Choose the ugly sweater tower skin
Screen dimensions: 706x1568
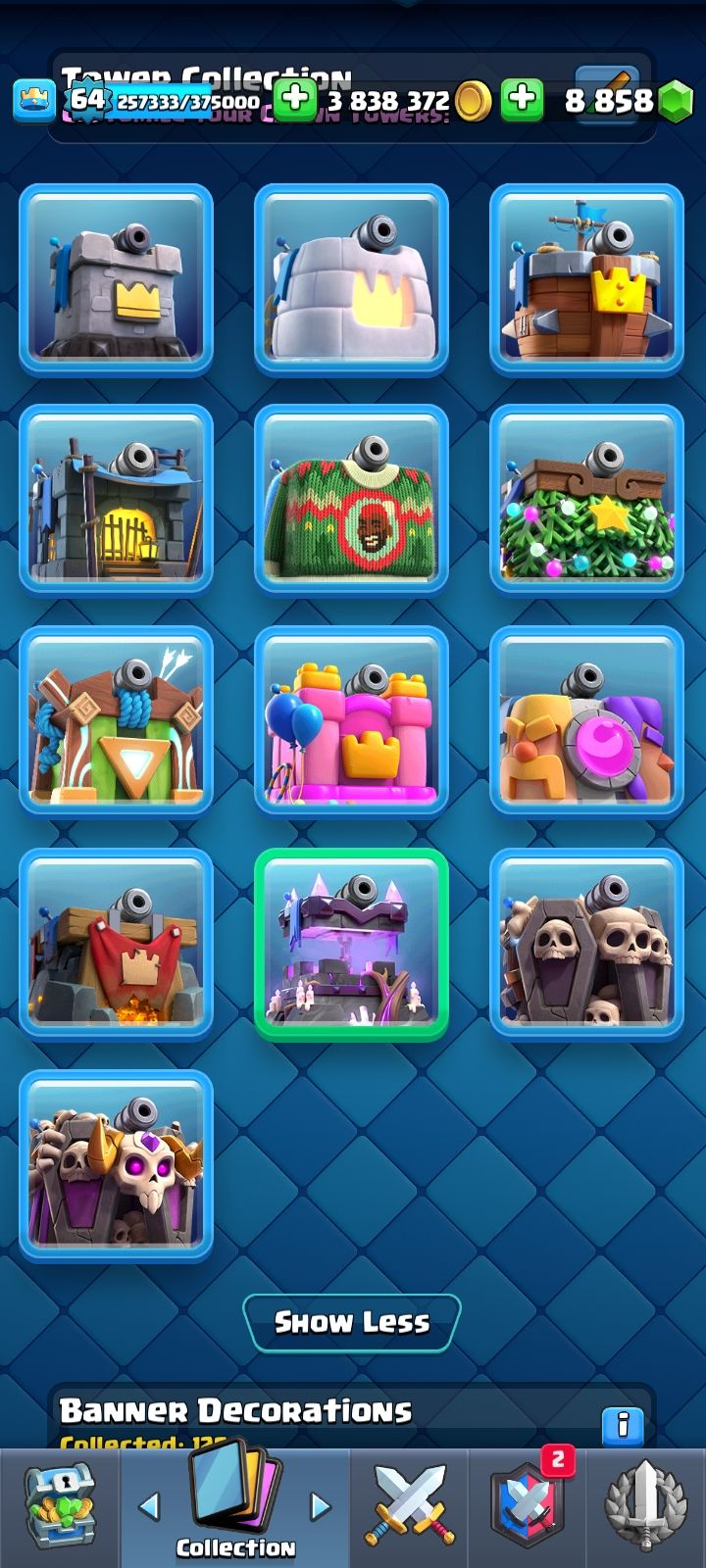click(x=351, y=500)
